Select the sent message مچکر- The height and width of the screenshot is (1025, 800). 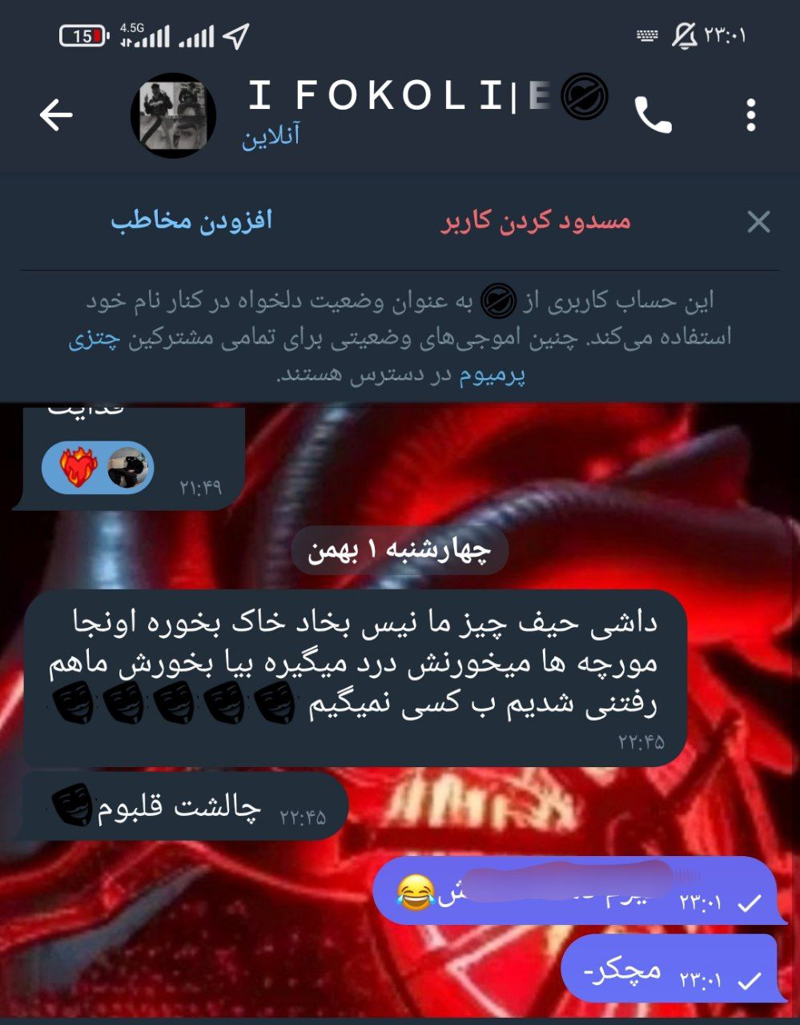[668, 968]
